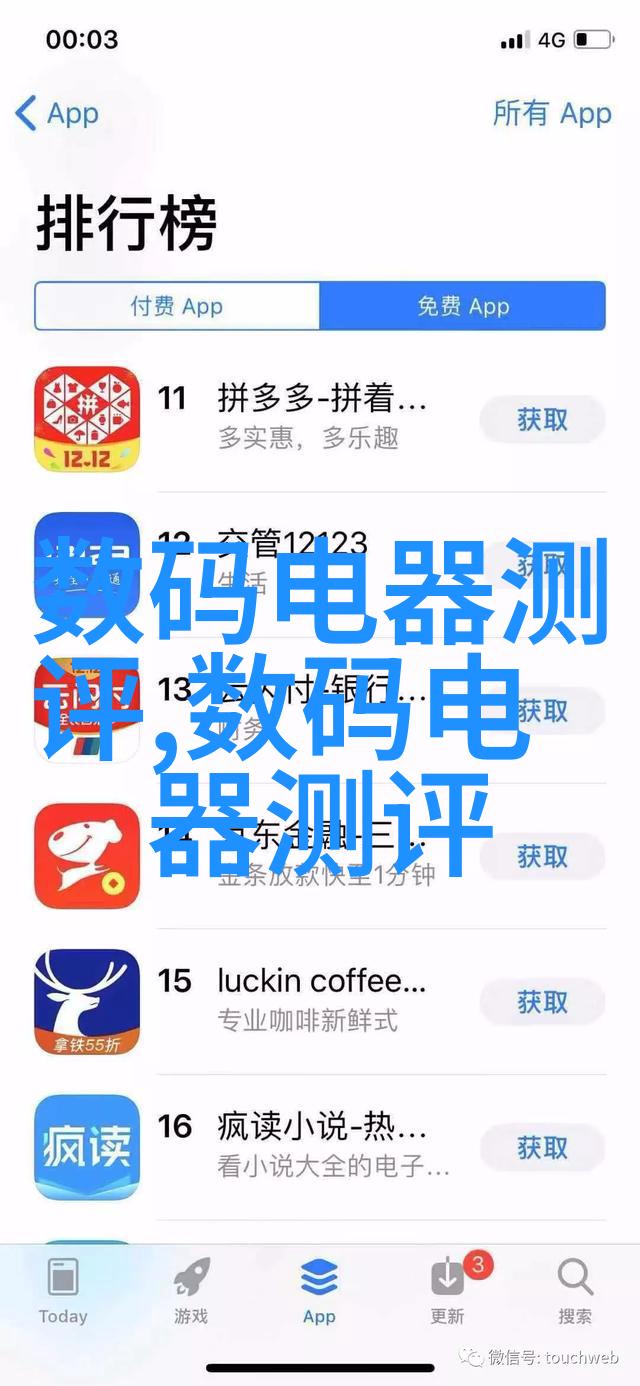
Task: Tap 获取 next to 拼多多
Action: (542, 420)
